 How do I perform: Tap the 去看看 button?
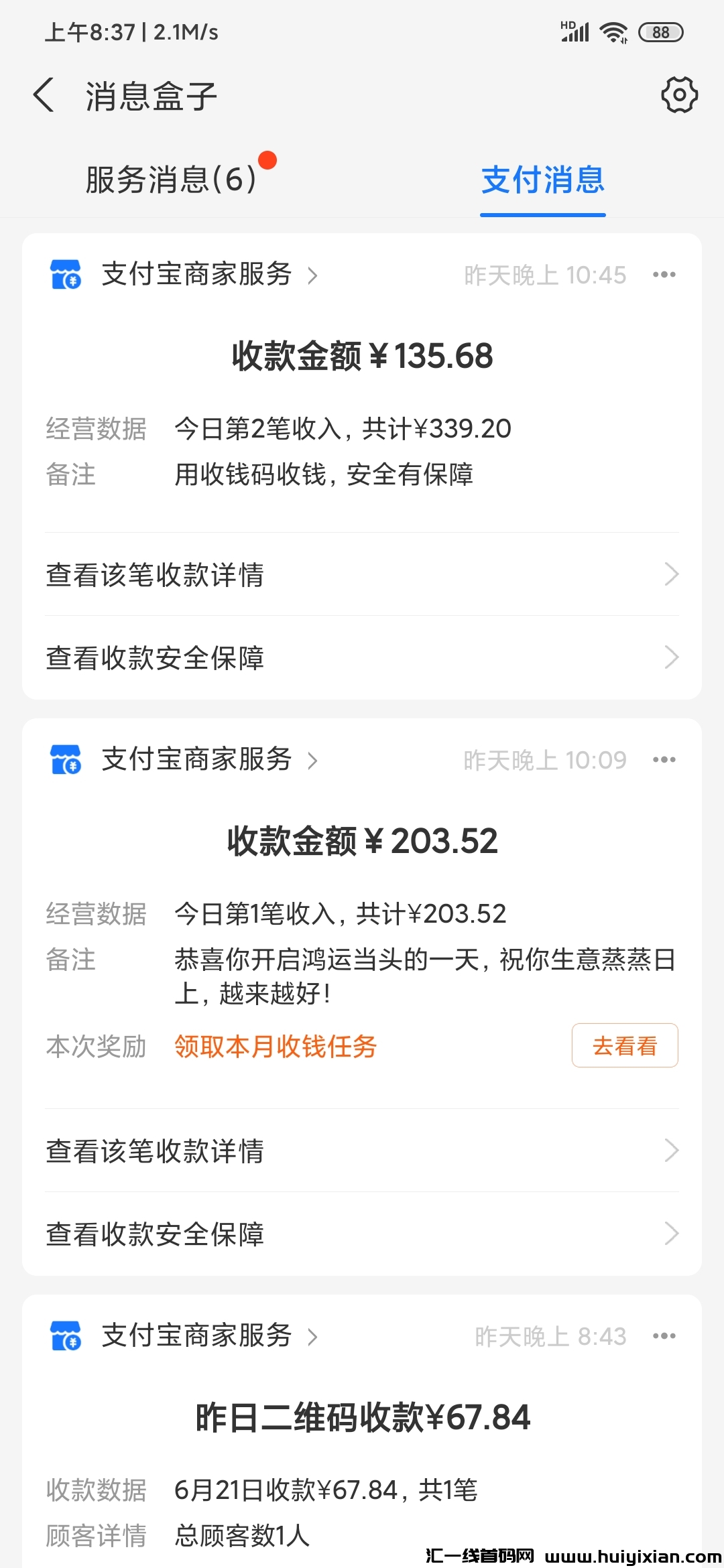click(x=624, y=1046)
